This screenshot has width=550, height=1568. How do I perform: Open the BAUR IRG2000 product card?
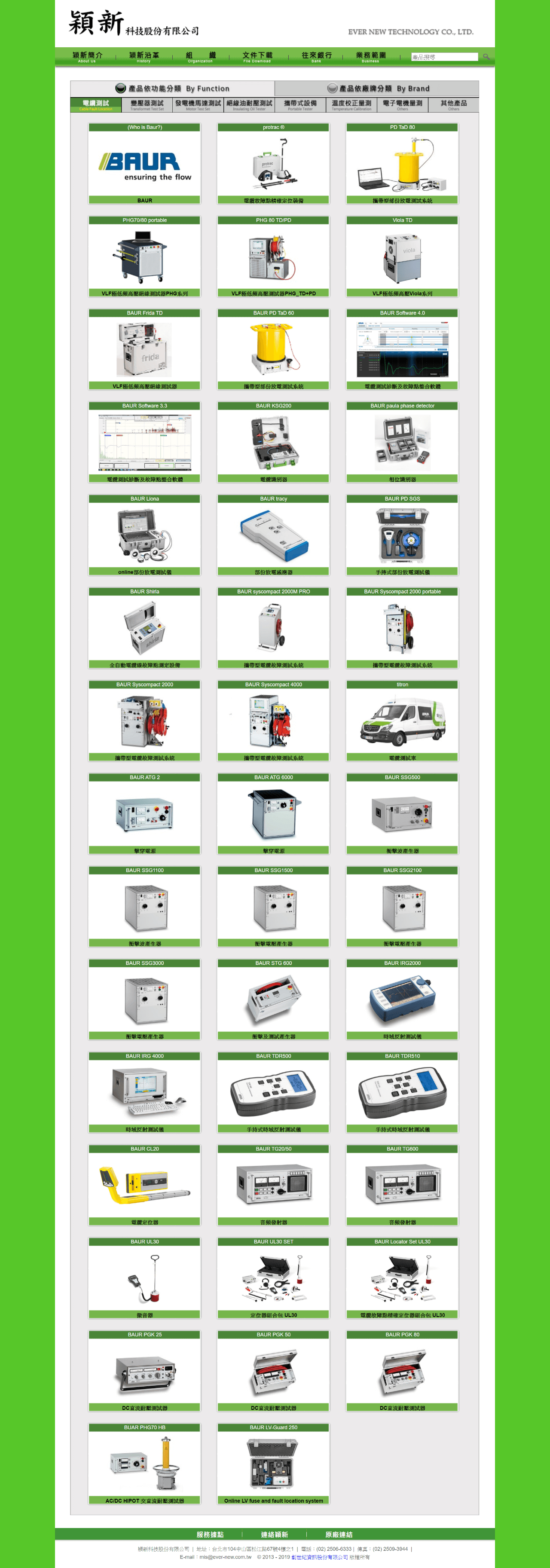pos(402,999)
